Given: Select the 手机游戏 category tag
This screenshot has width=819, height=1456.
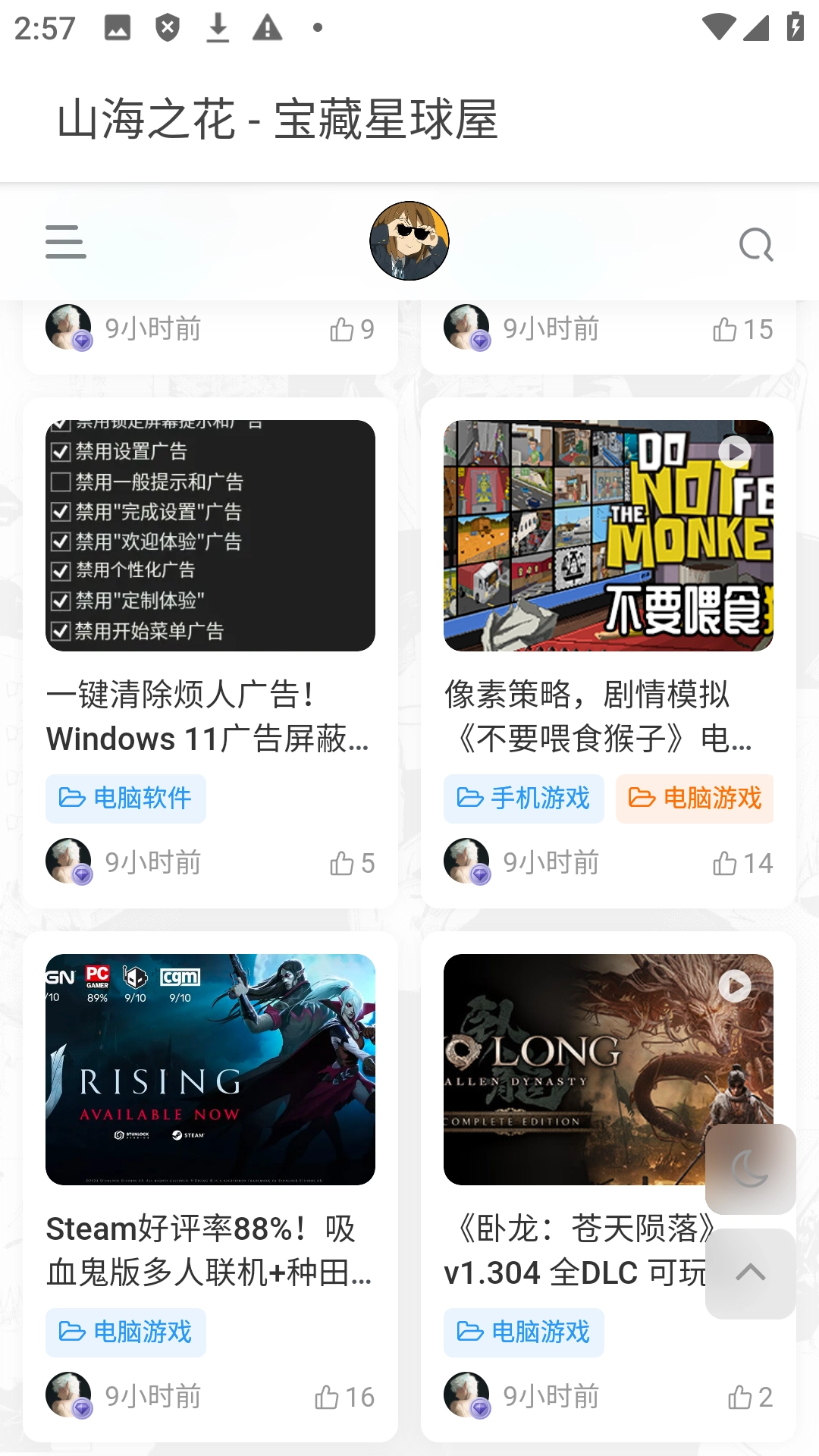Looking at the screenshot, I should (x=524, y=799).
